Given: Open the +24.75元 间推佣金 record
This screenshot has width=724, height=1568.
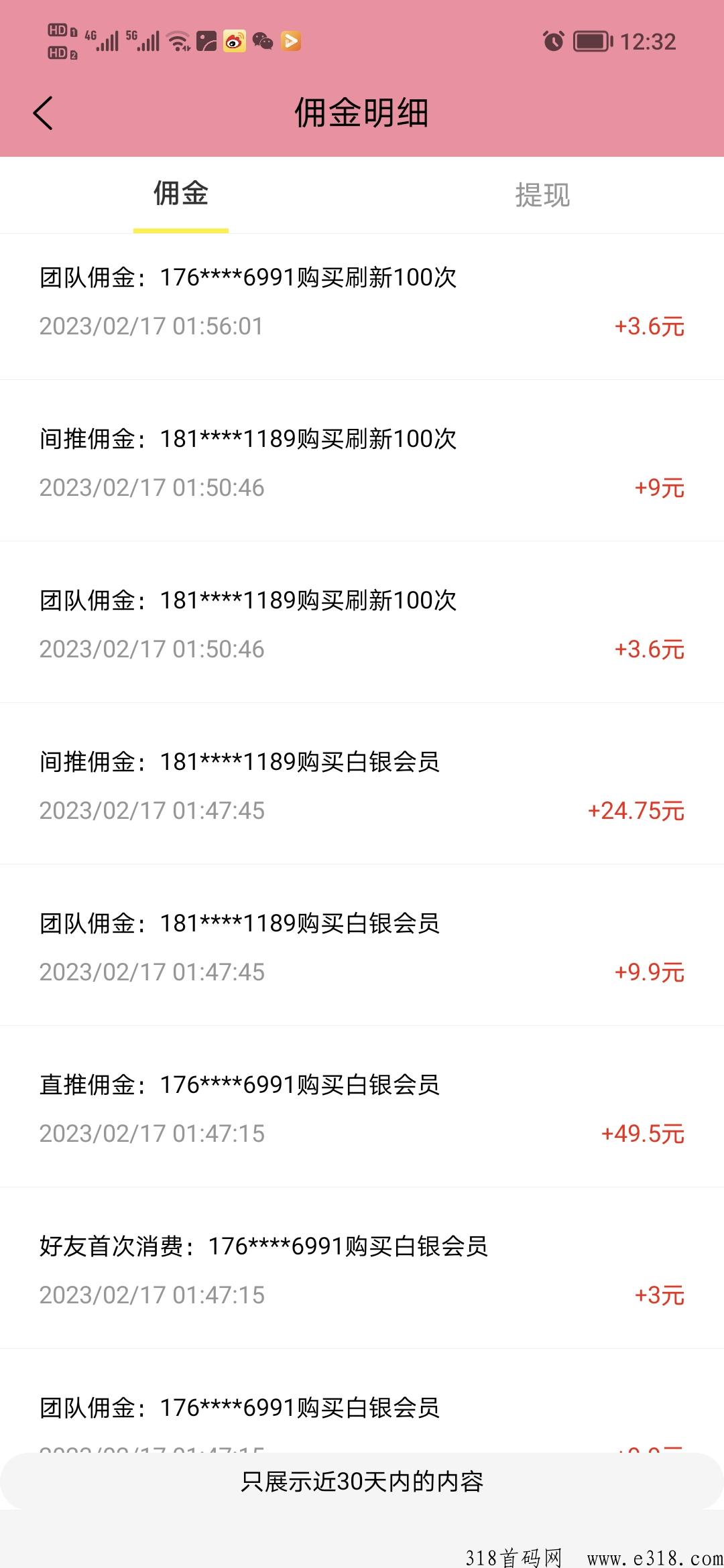Looking at the screenshot, I should pyautogui.click(x=362, y=784).
